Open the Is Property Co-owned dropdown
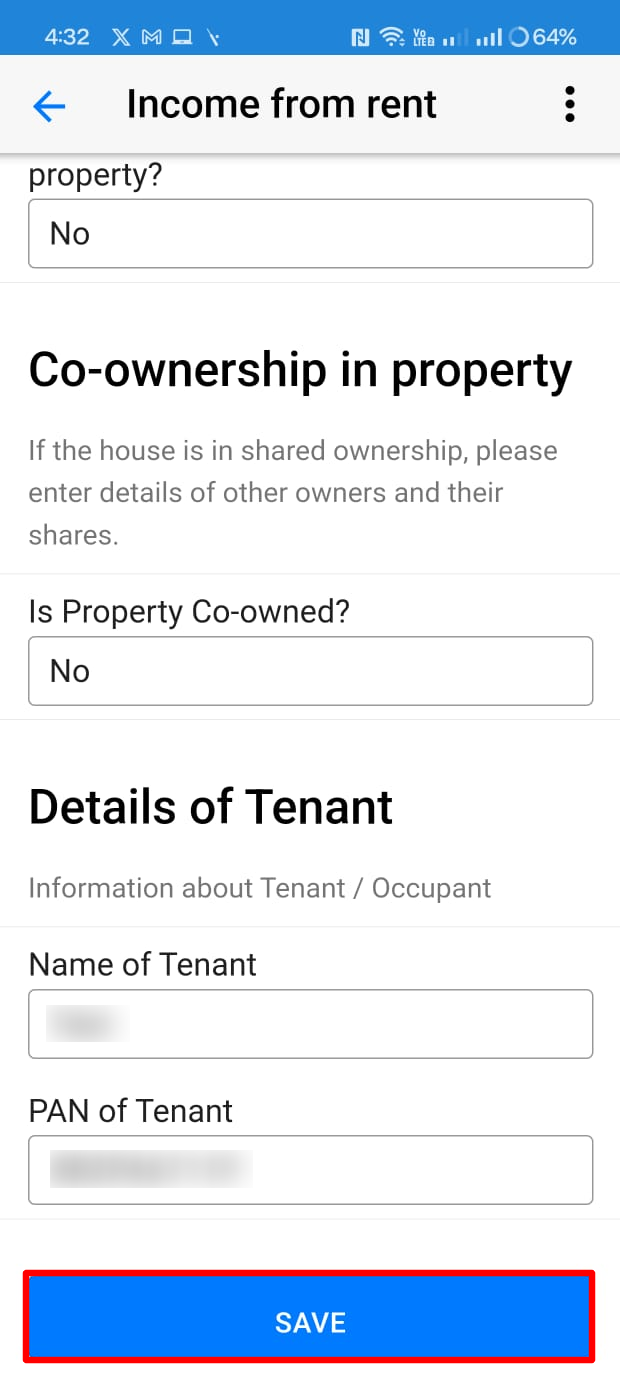Viewport: 620px width, 1386px height. 310,671
